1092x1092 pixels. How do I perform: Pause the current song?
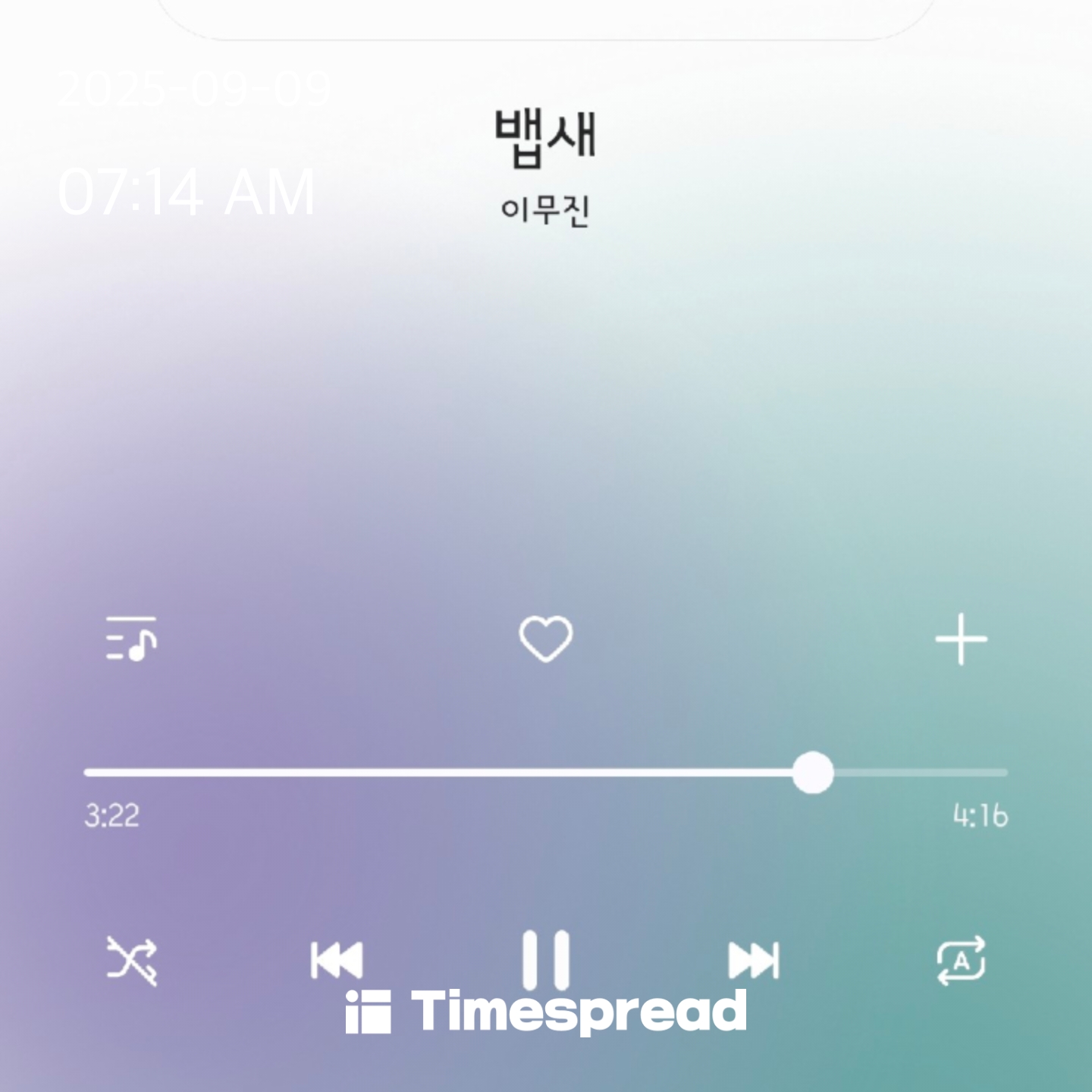tap(545, 959)
